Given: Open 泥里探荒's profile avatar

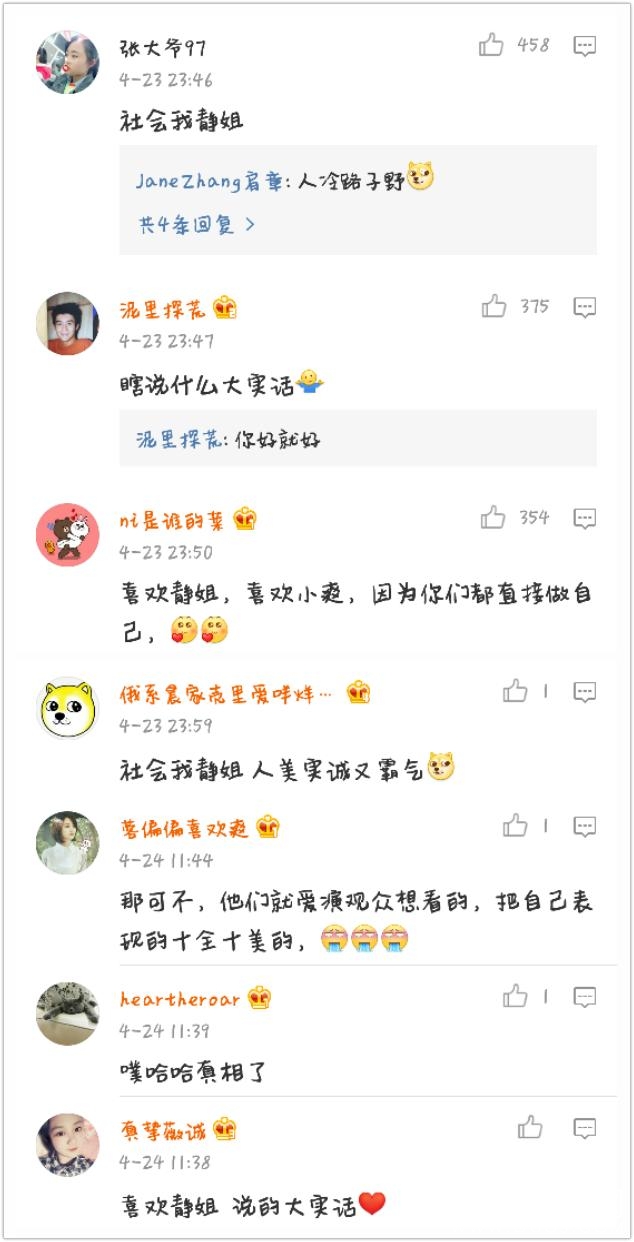Looking at the screenshot, I should tap(68, 323).
